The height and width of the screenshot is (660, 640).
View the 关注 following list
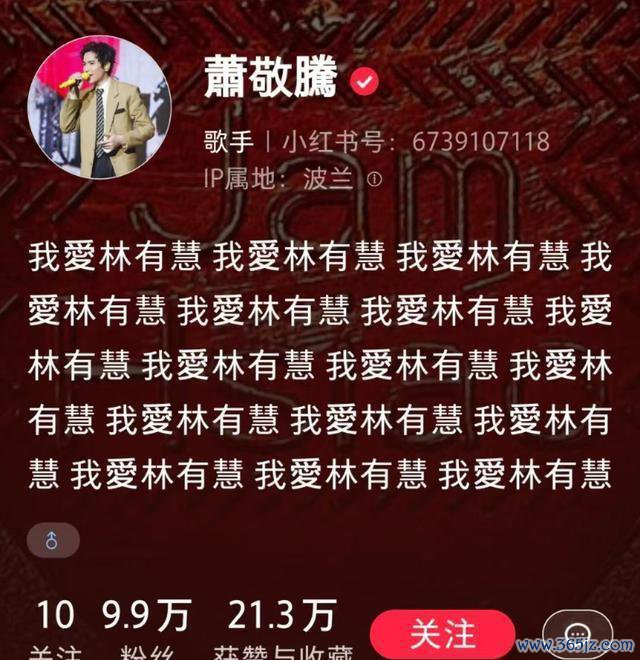(55, 625)
